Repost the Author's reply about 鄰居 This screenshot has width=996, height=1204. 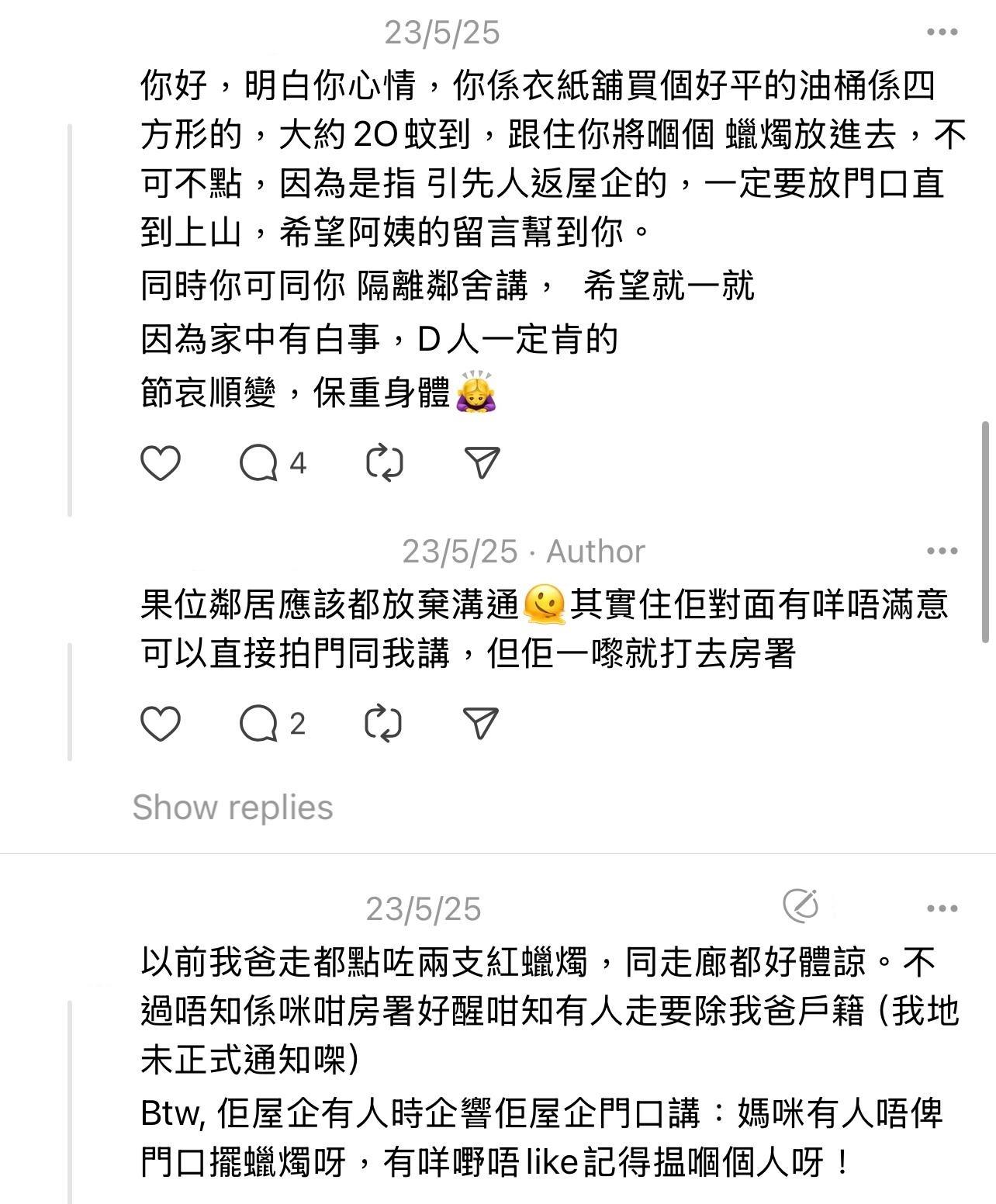[x=384, y=724]
